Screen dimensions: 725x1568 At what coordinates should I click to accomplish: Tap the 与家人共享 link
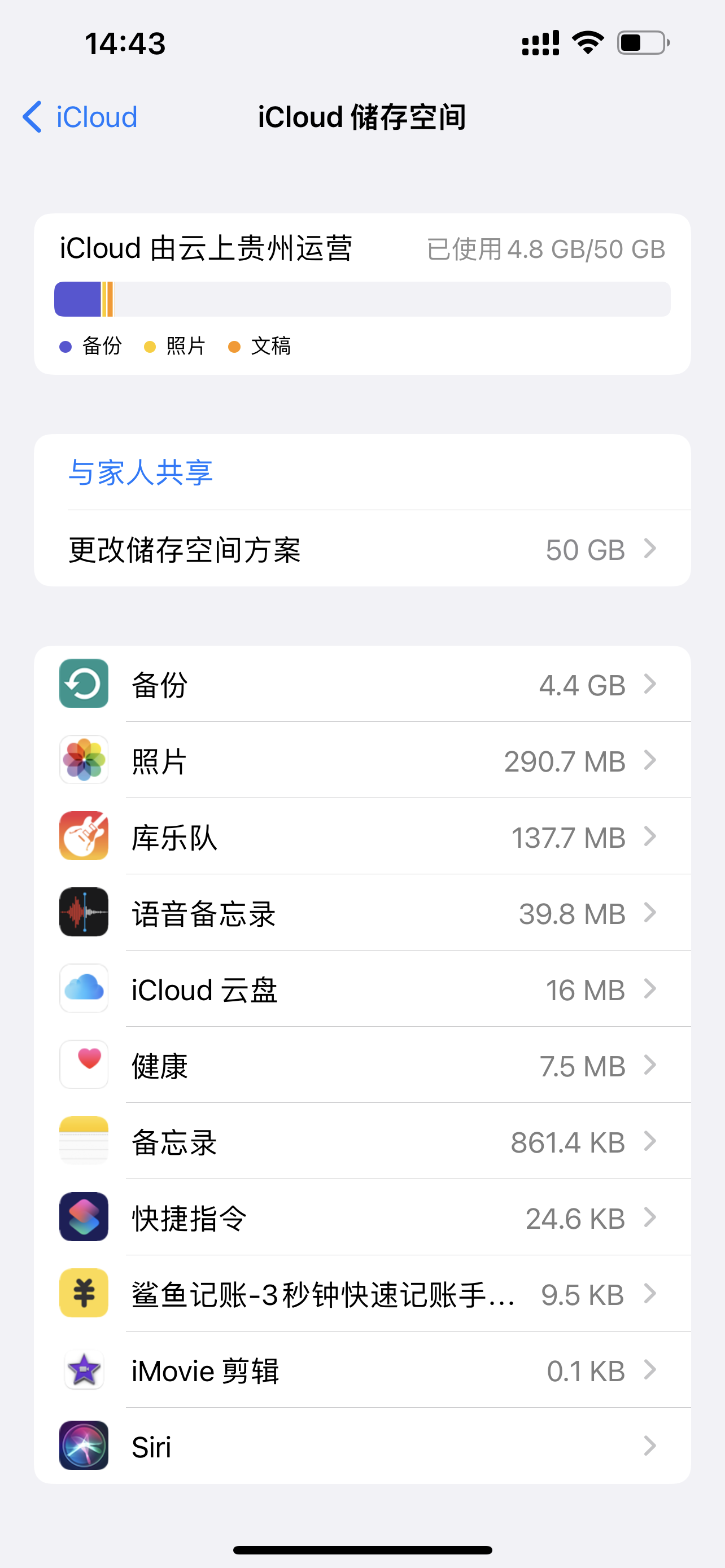pos(141,472)
